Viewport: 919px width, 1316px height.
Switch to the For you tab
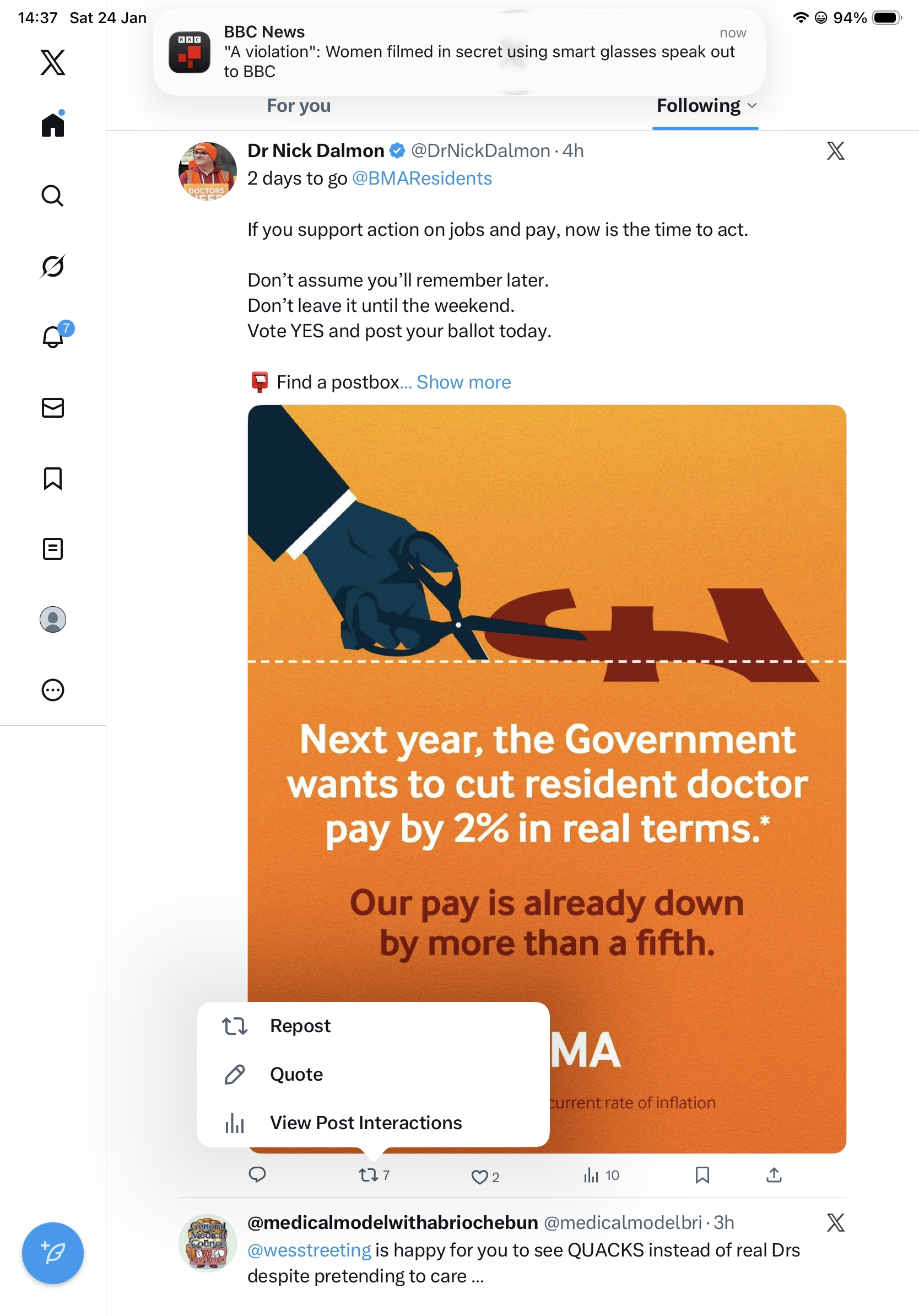point(299,106)
